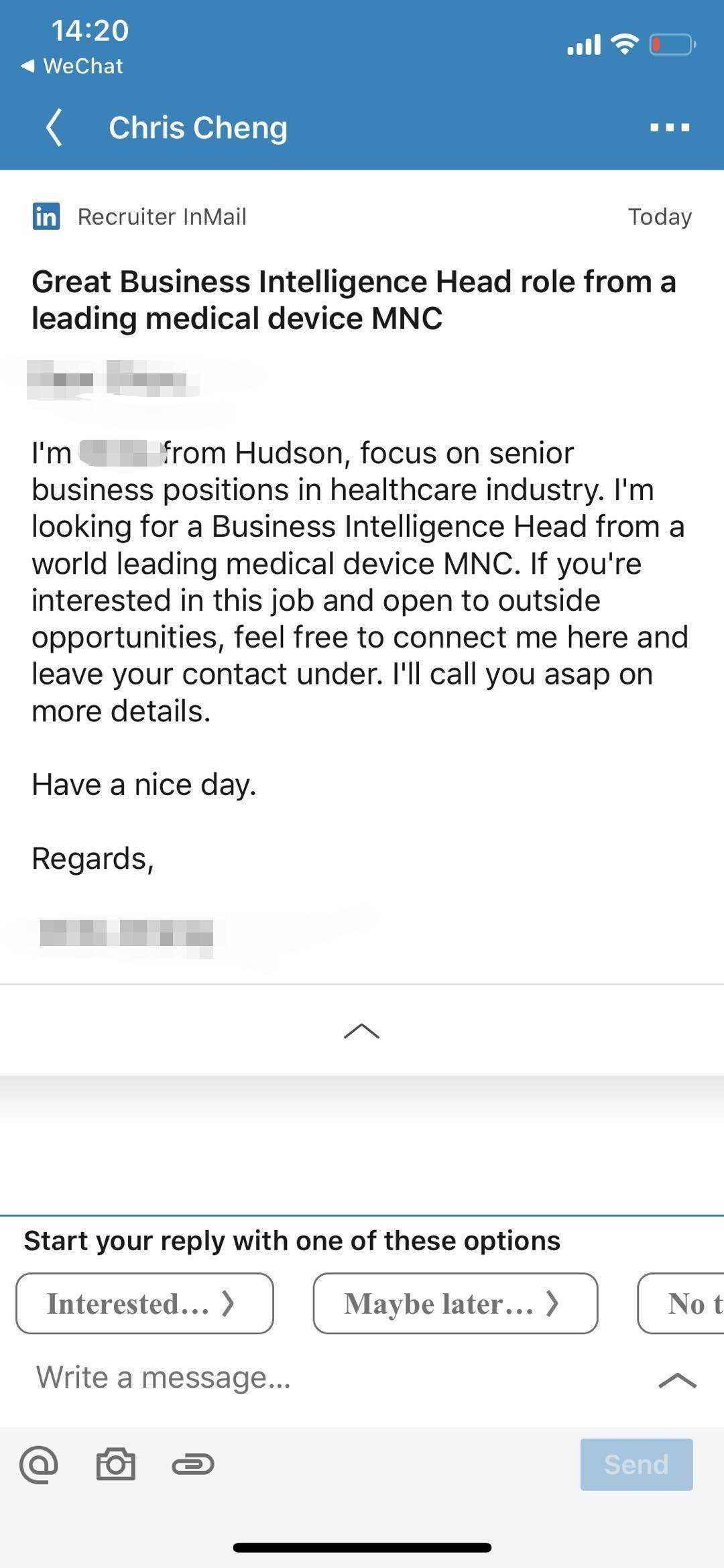Mention someone with the @ icon
Viewport: 724px width, 1568px height.
coord(39,1464)
